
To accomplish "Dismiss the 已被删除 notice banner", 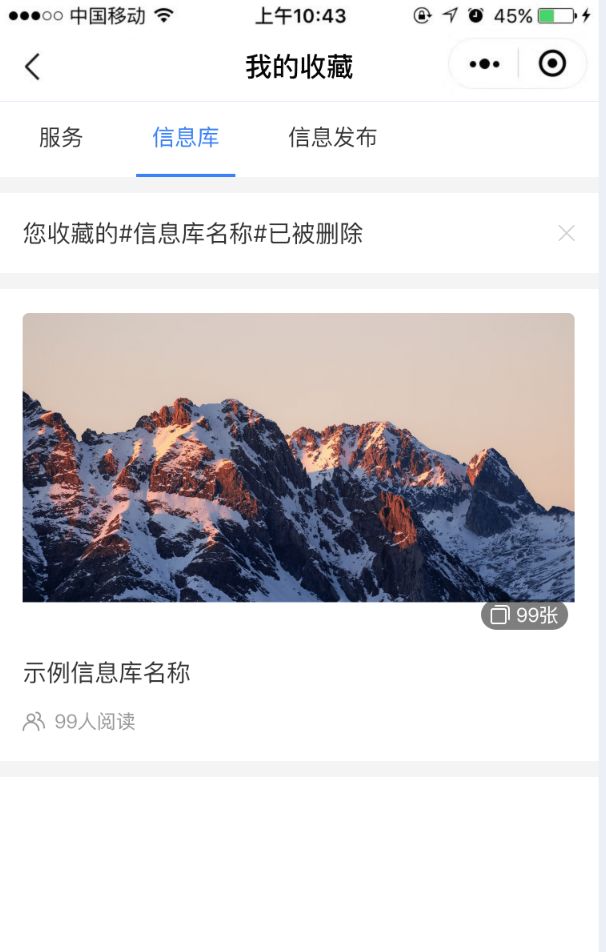I will tap(566, 233).
